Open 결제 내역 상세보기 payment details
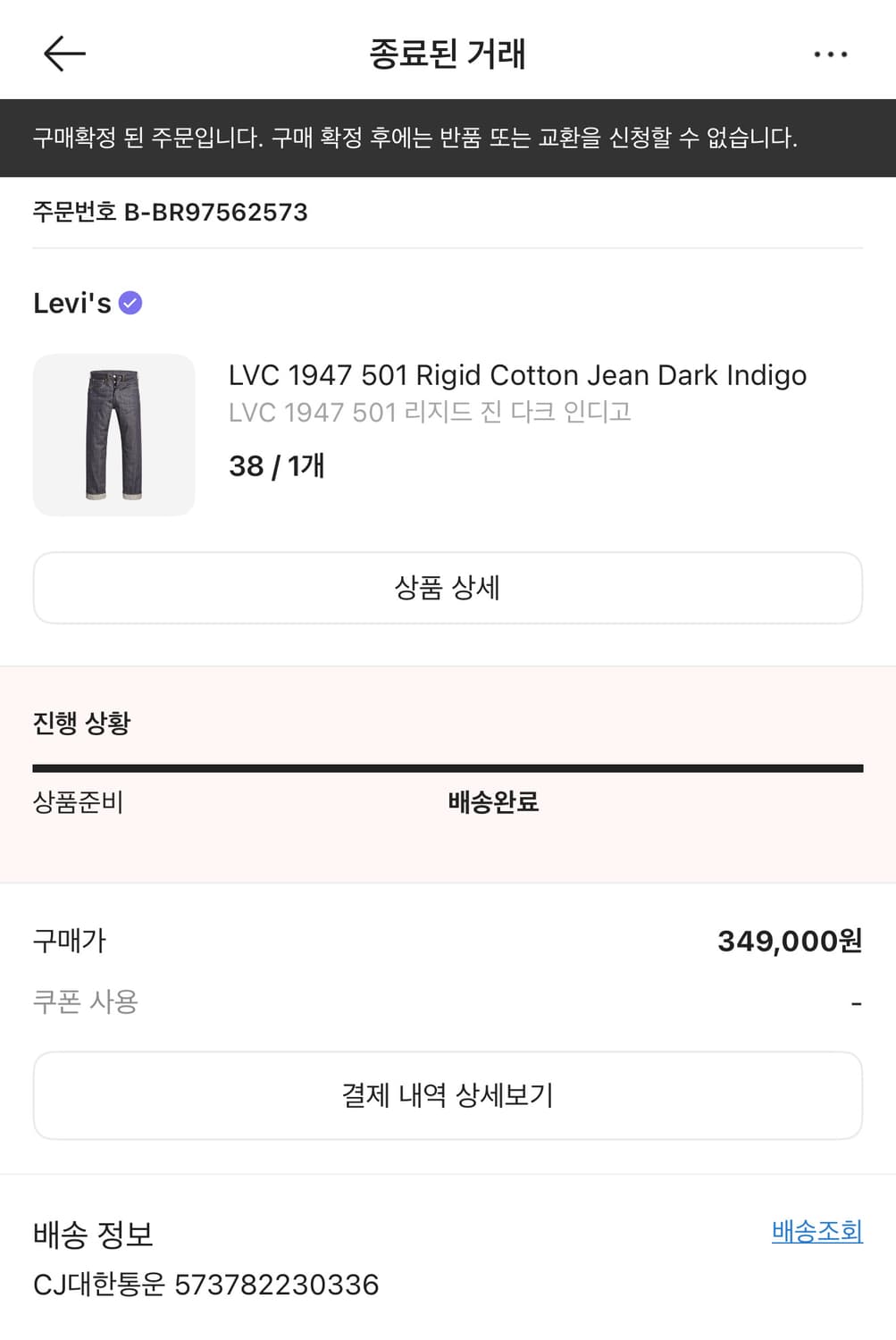 click(448, 1094)
